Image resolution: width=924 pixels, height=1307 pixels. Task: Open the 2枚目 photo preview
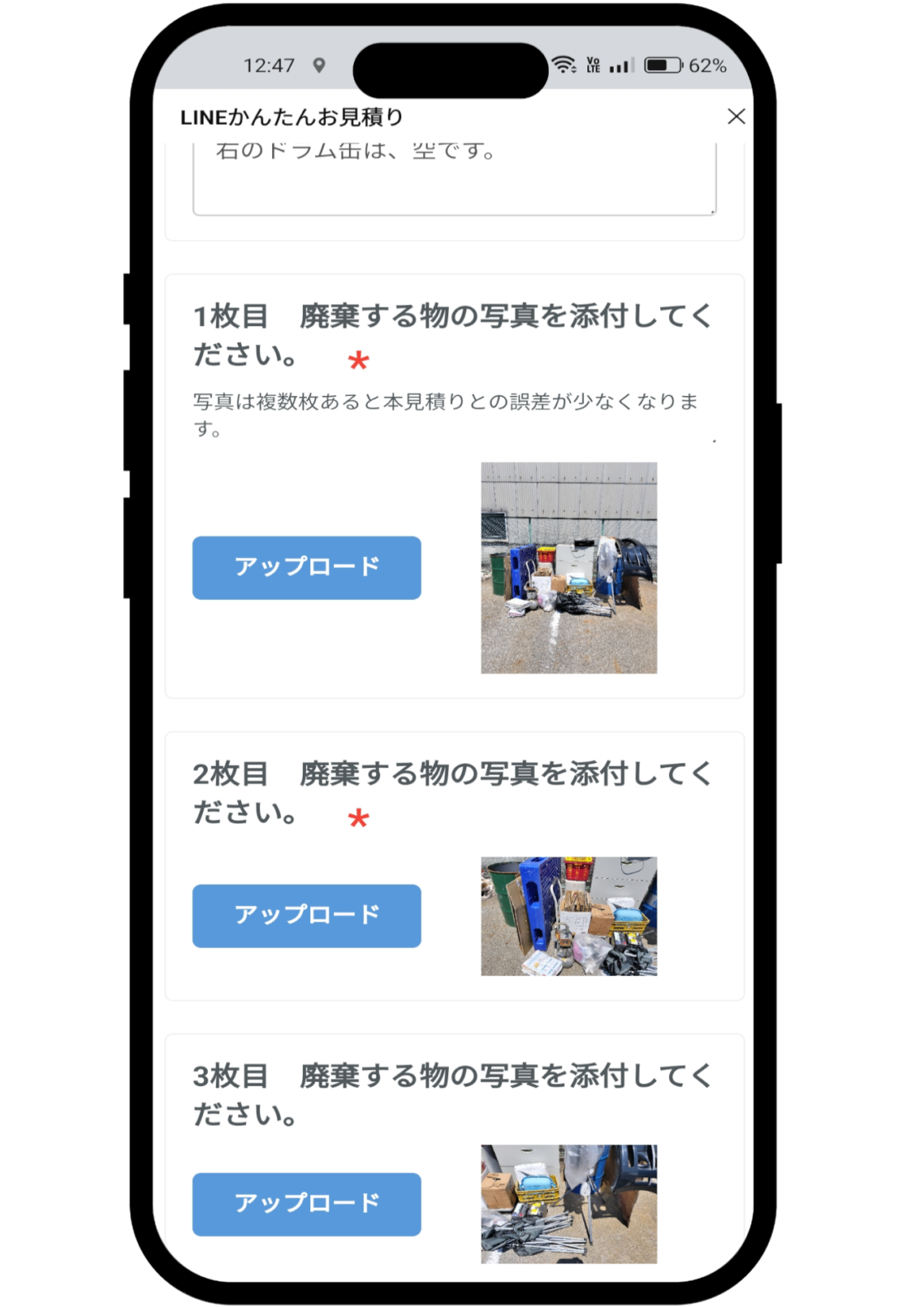(x=568, y=916)
